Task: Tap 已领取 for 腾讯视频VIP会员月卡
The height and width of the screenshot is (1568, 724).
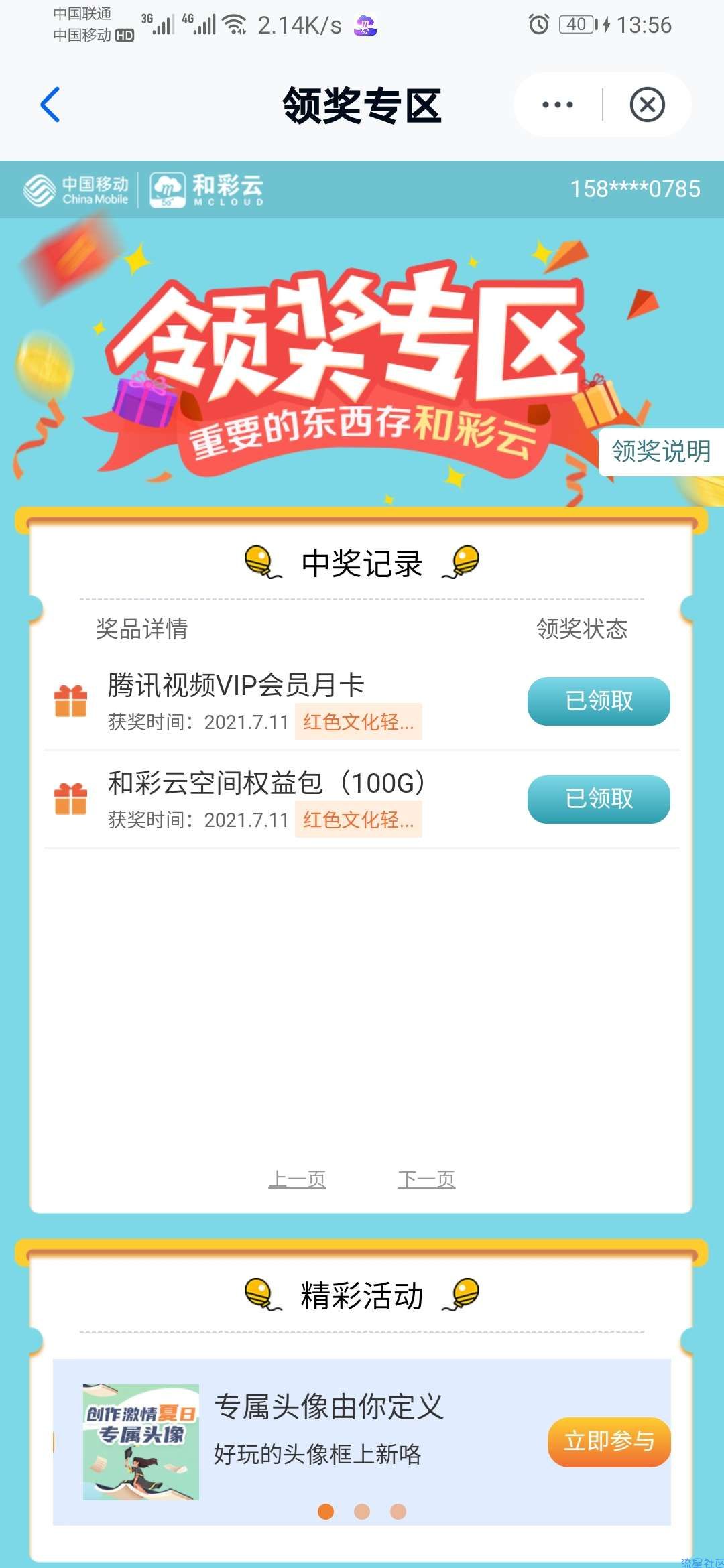Action: [598, 702]
